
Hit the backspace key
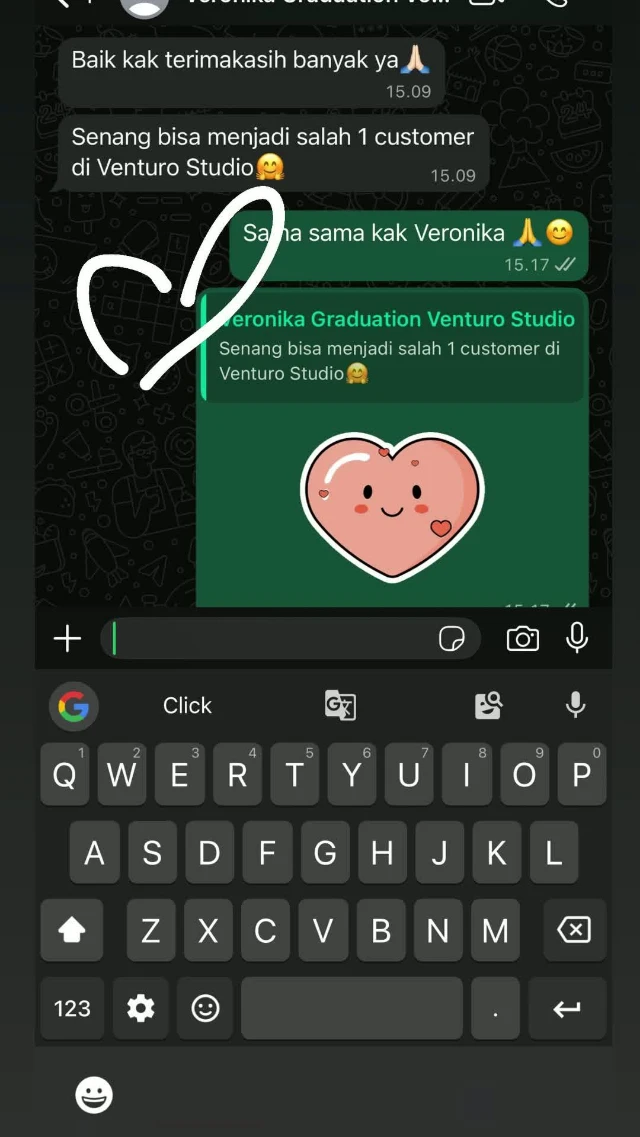pos(574,931)
